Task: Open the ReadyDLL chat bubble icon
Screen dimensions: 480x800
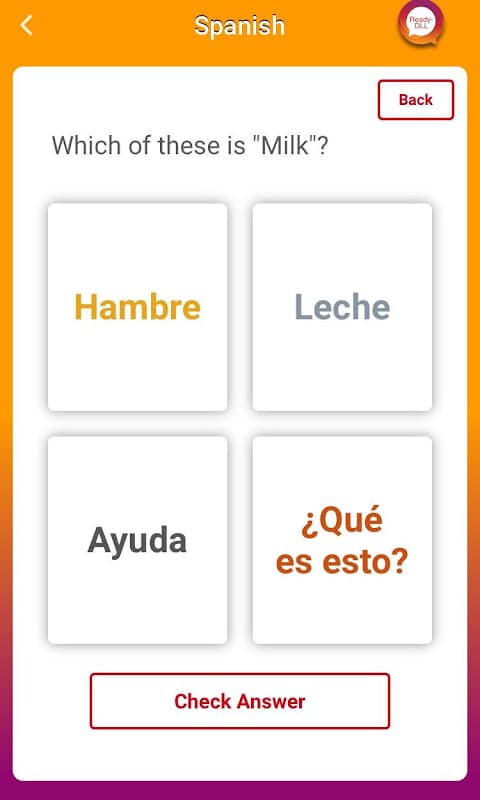Action: point(421,24)
